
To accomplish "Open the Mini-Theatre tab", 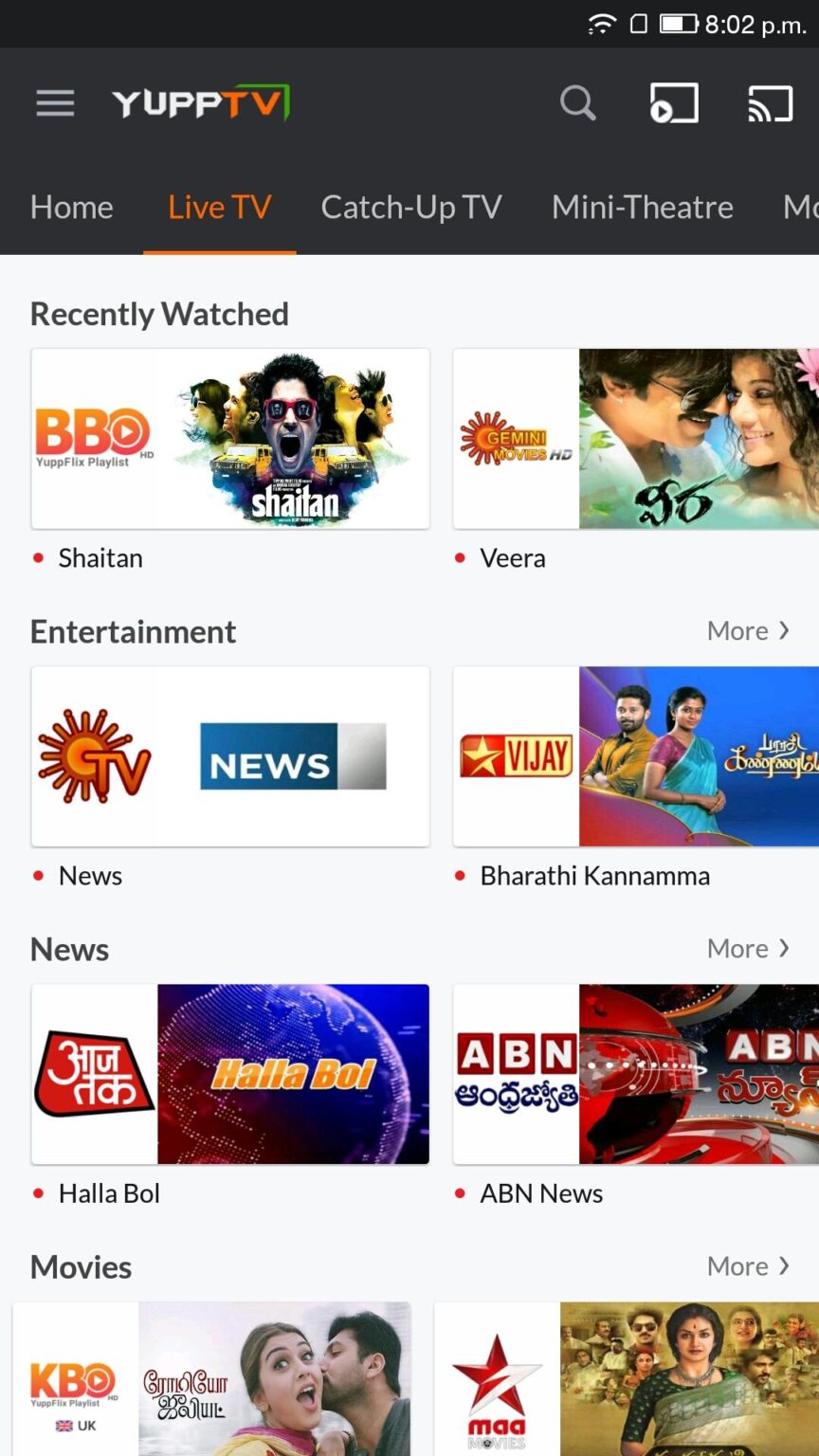I will (642, 207).
